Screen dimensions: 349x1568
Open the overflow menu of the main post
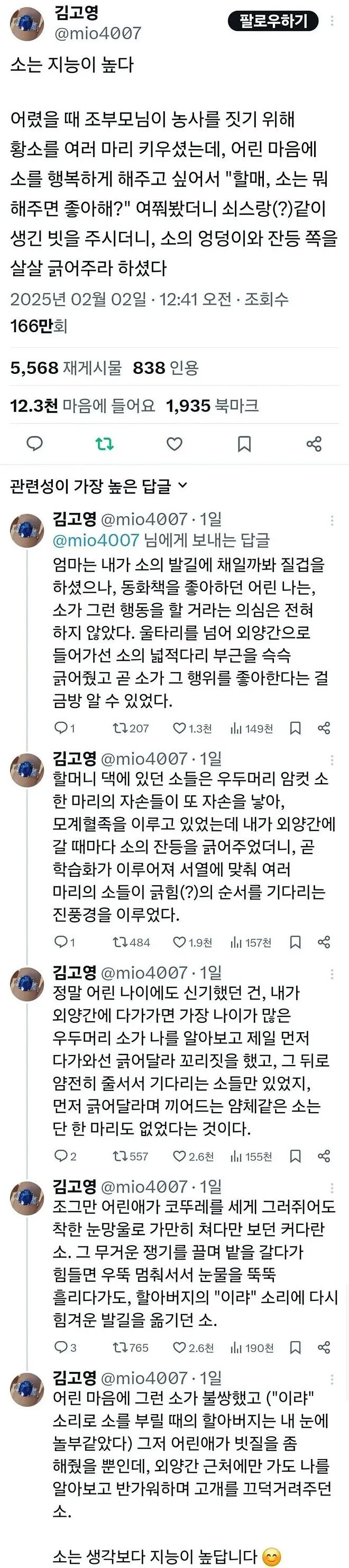pyautogui.click(x=332, y=21)
